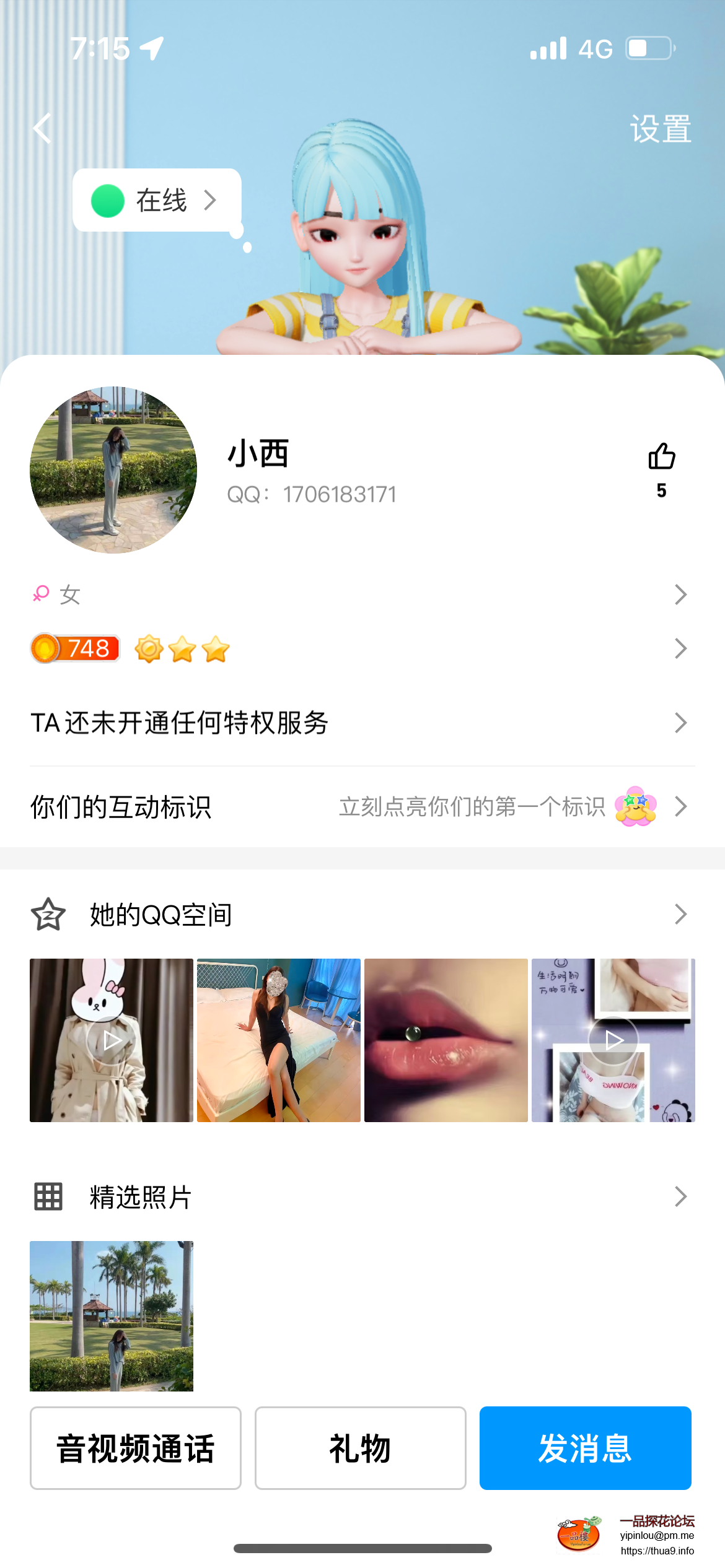Open the 在线 online status bubble
This screenshot has width=725, height=1568.
(x=156, y=201)
